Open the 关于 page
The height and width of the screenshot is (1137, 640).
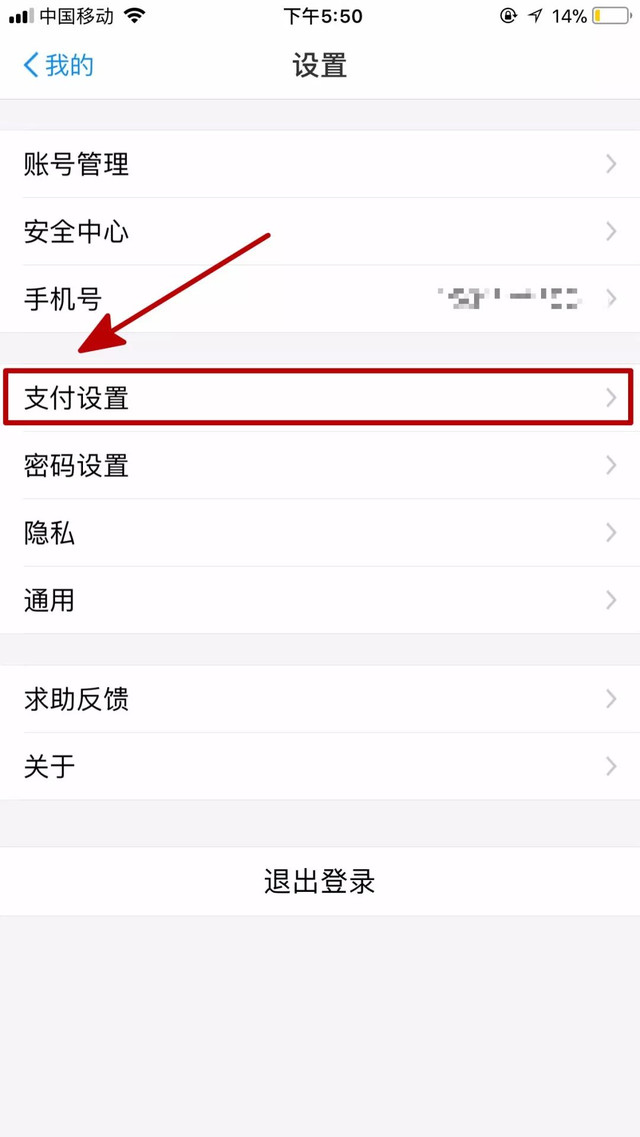click(x=320, y=766)
